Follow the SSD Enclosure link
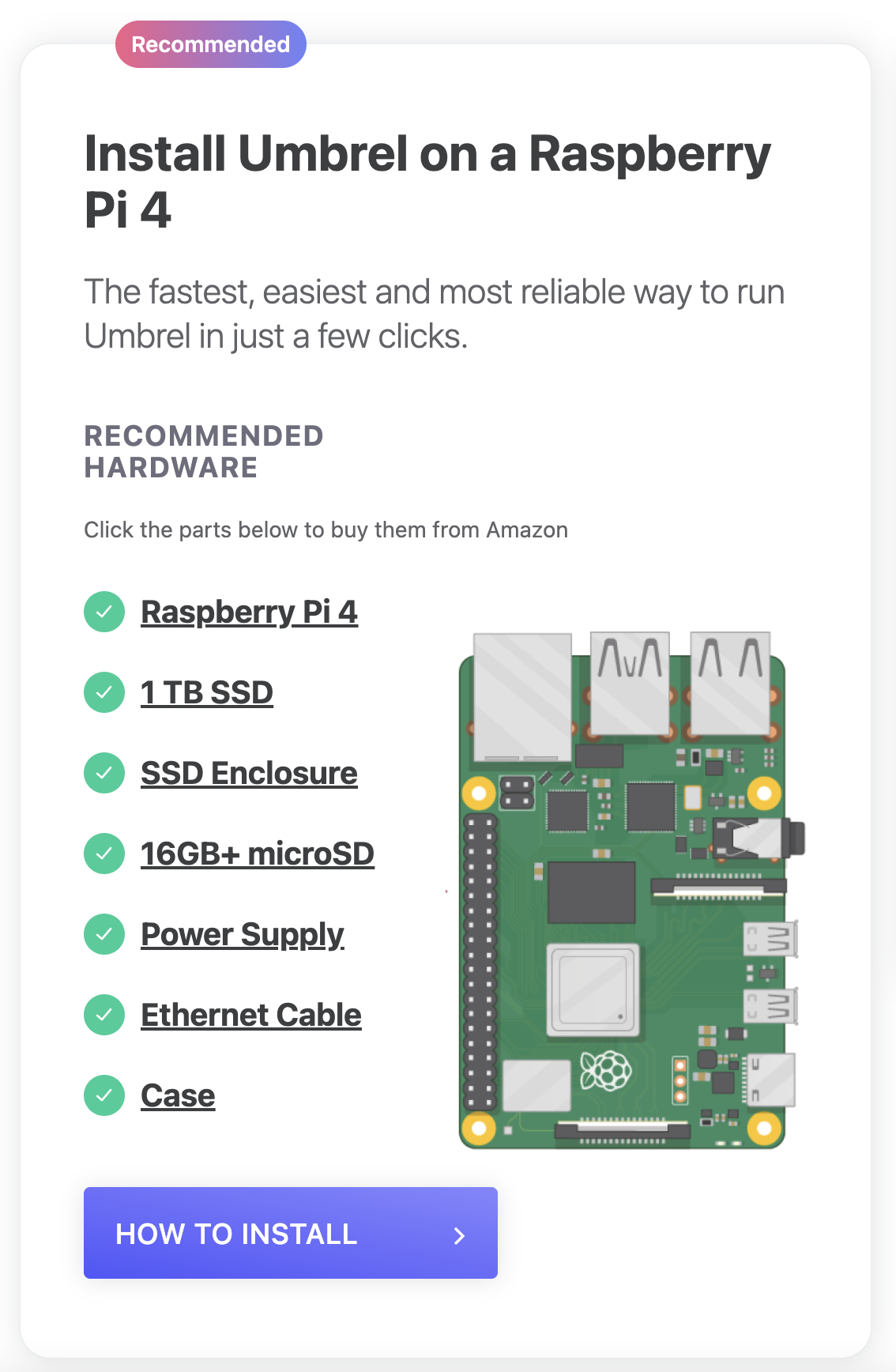 coord(249,774)
